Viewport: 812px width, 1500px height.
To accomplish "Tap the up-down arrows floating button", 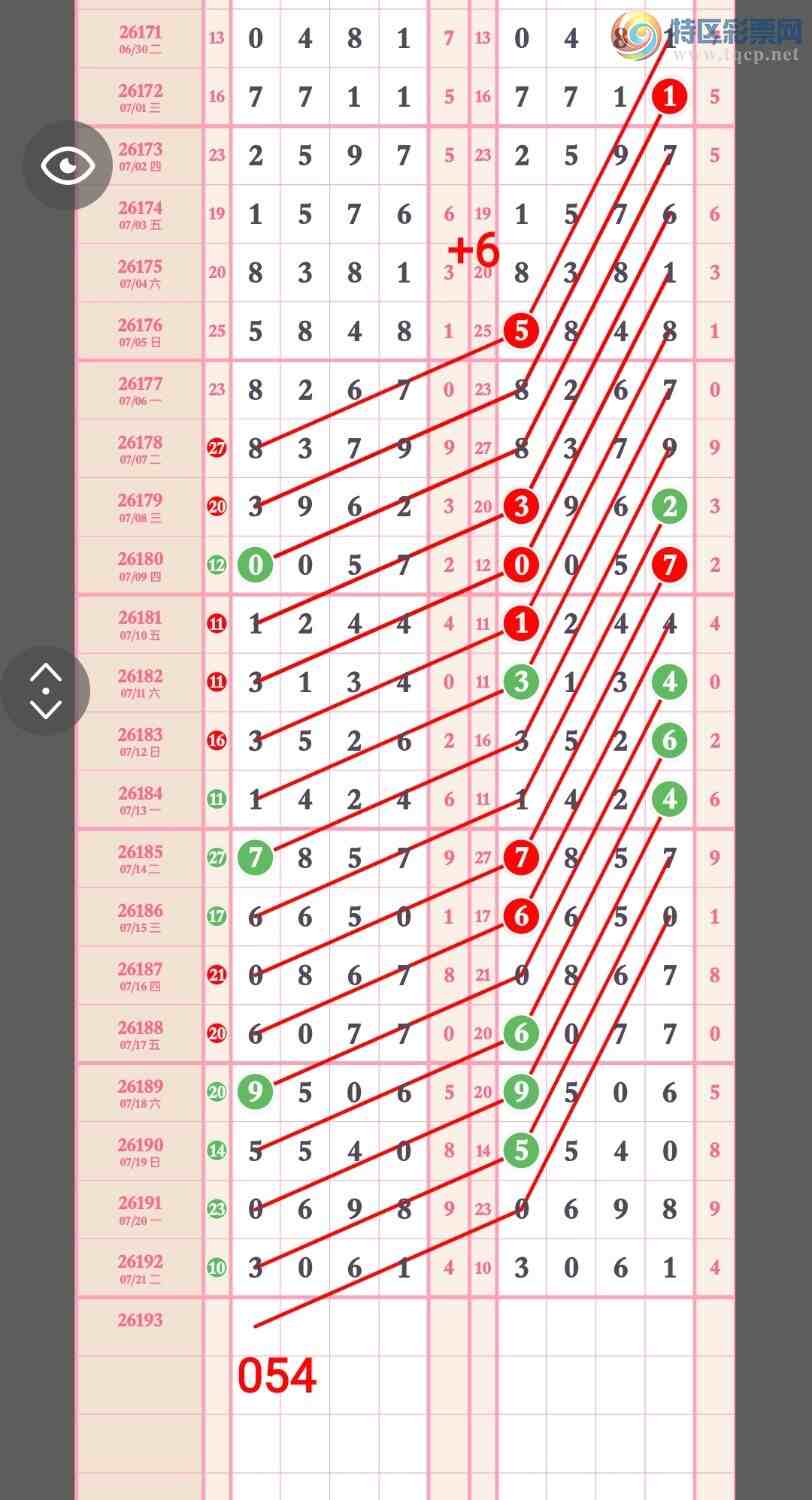I will click(46, 691).
